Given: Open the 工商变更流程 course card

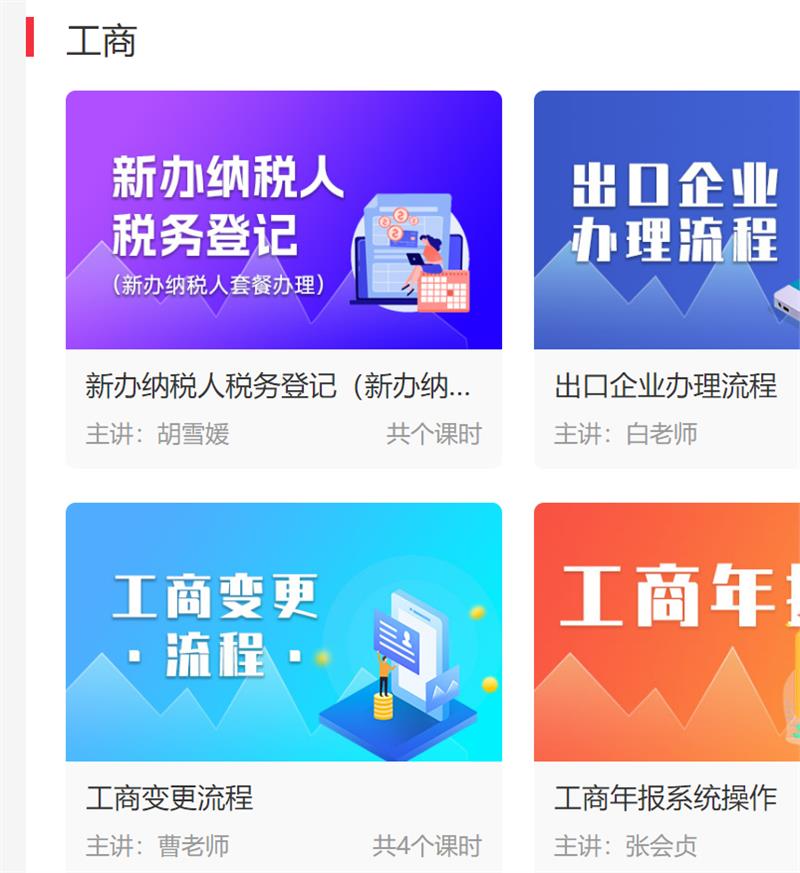Looking at the screenshot, I should pyautogui.click(x=283, y=632).
